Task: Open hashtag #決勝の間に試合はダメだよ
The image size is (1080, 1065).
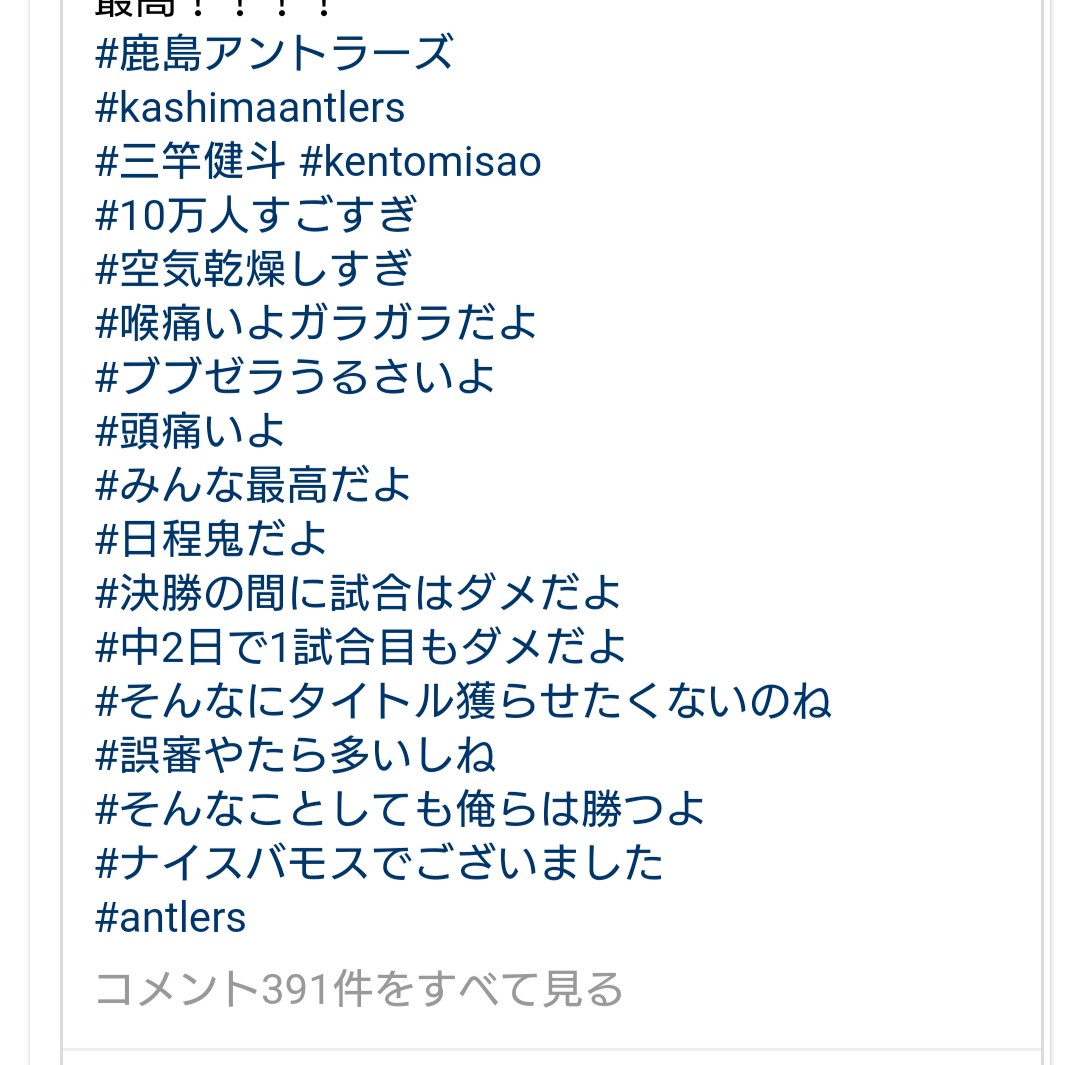Action: tap(358, 593)
